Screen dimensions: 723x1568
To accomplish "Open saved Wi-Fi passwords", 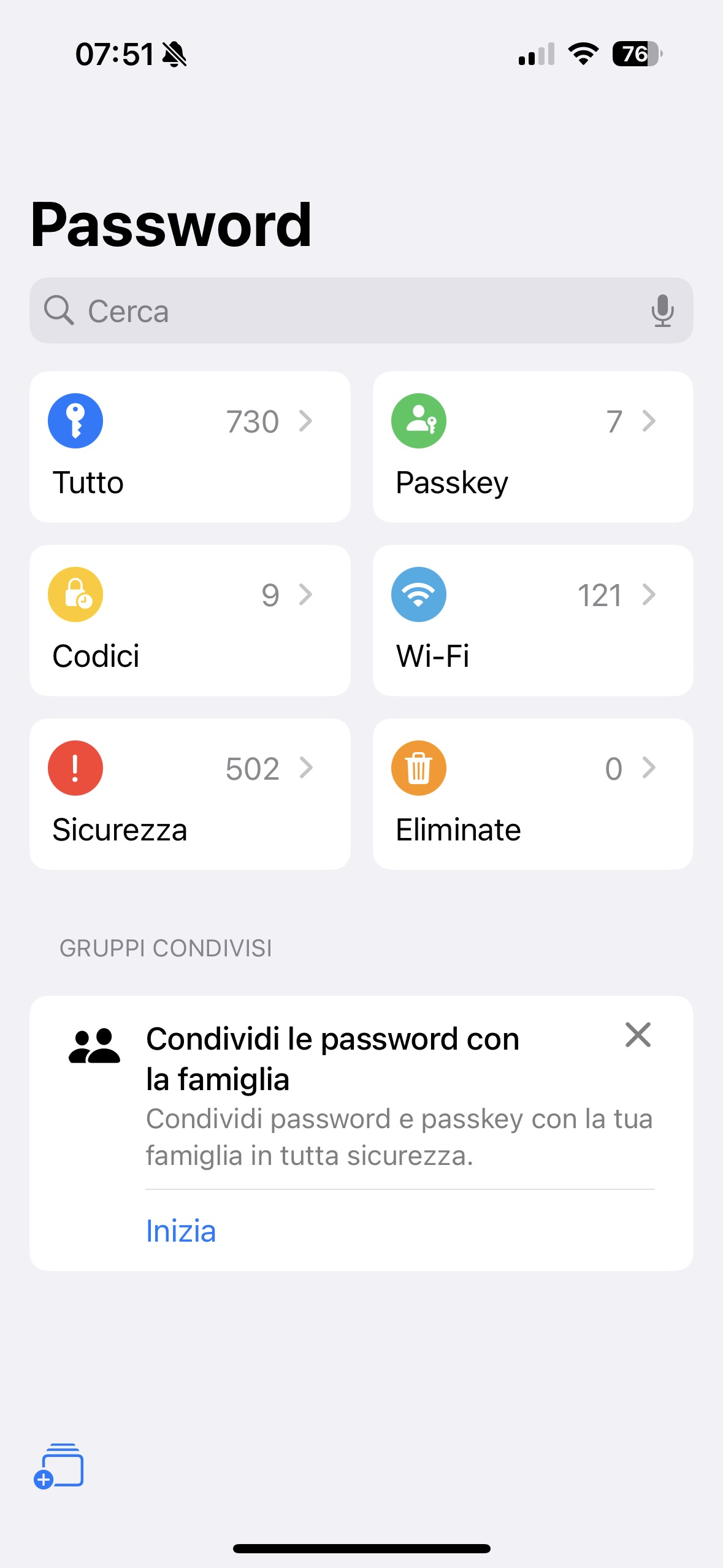I will pos(532,620).
